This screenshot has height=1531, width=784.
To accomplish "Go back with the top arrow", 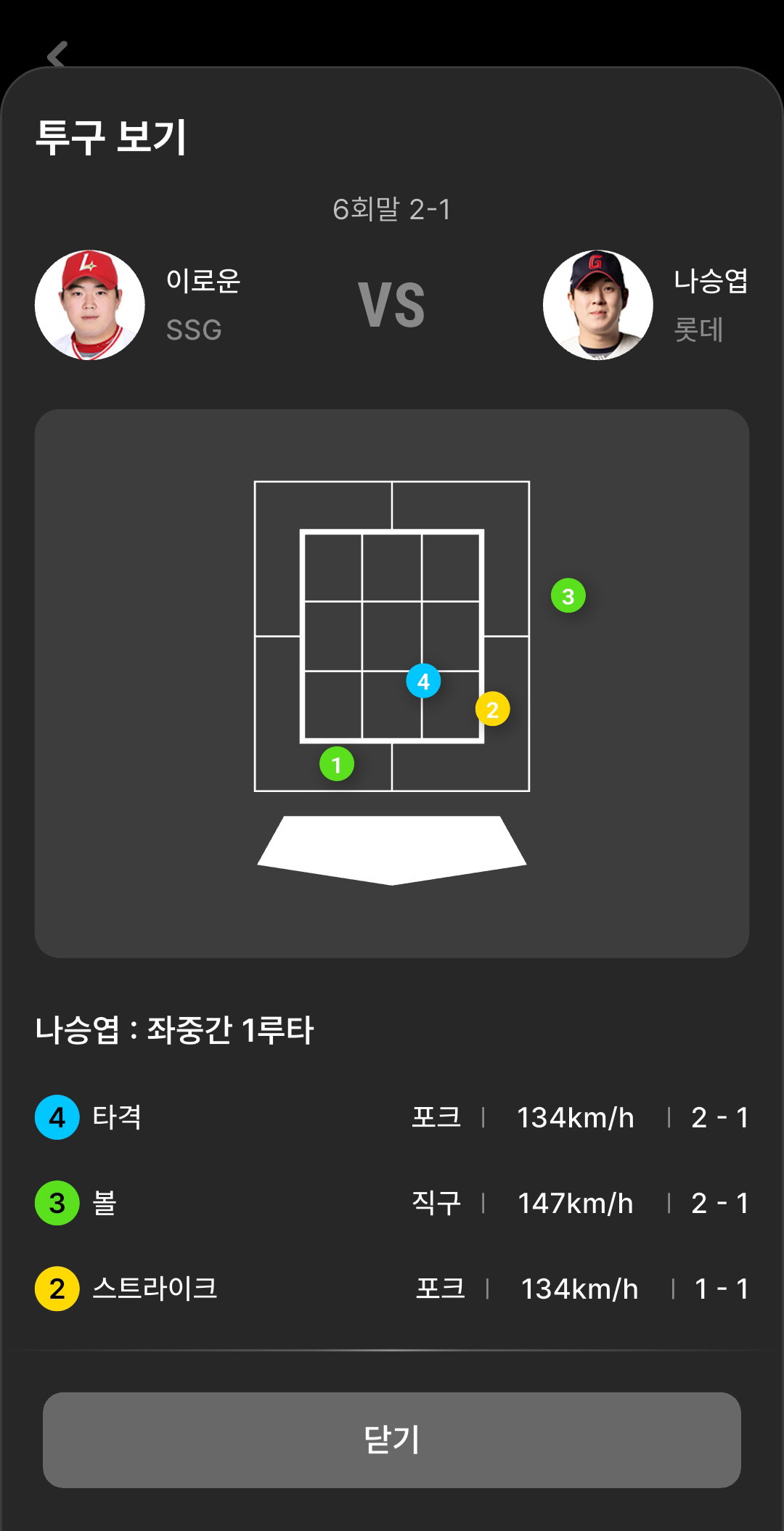I will click(x=57, y=54).
